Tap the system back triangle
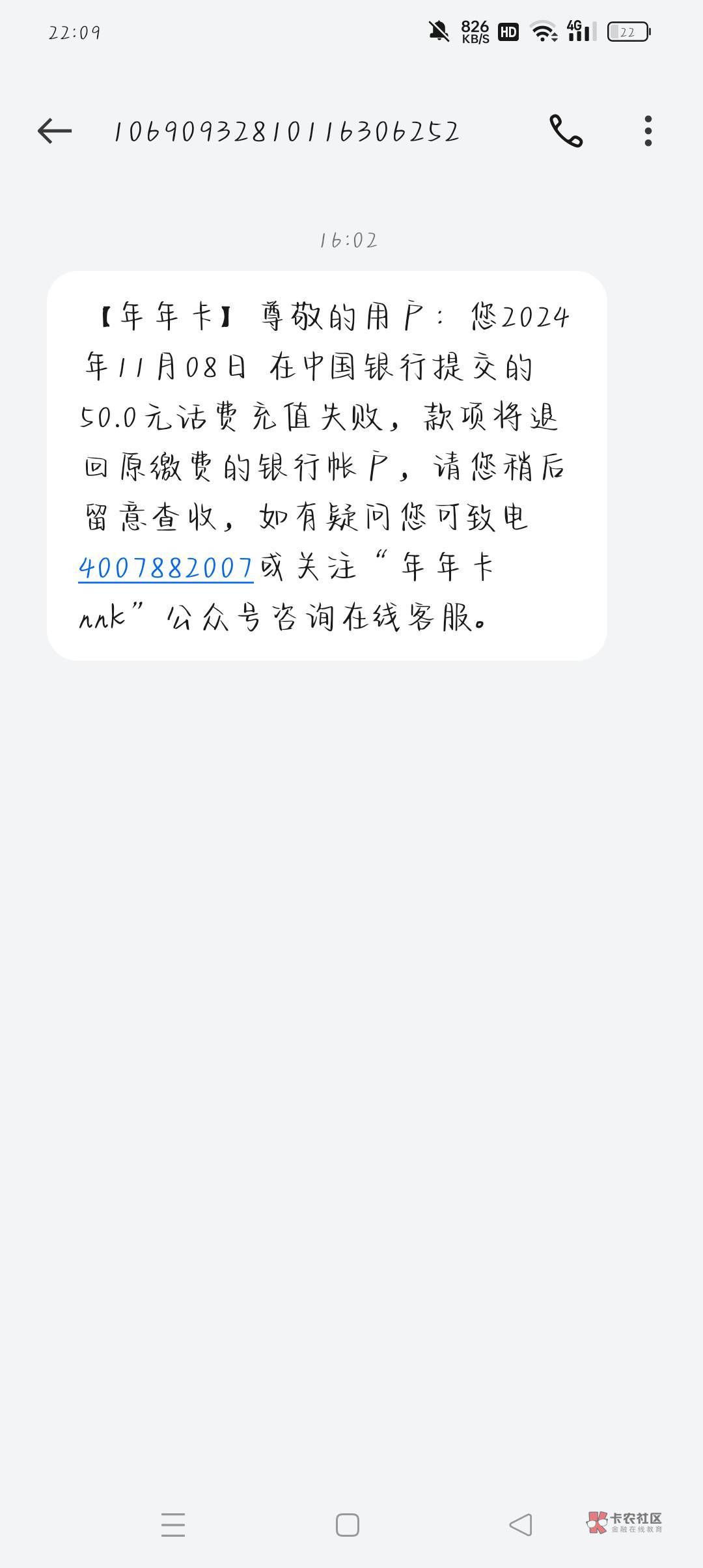This screenshot has width=703, height=1568. (x=521, y=1524)
